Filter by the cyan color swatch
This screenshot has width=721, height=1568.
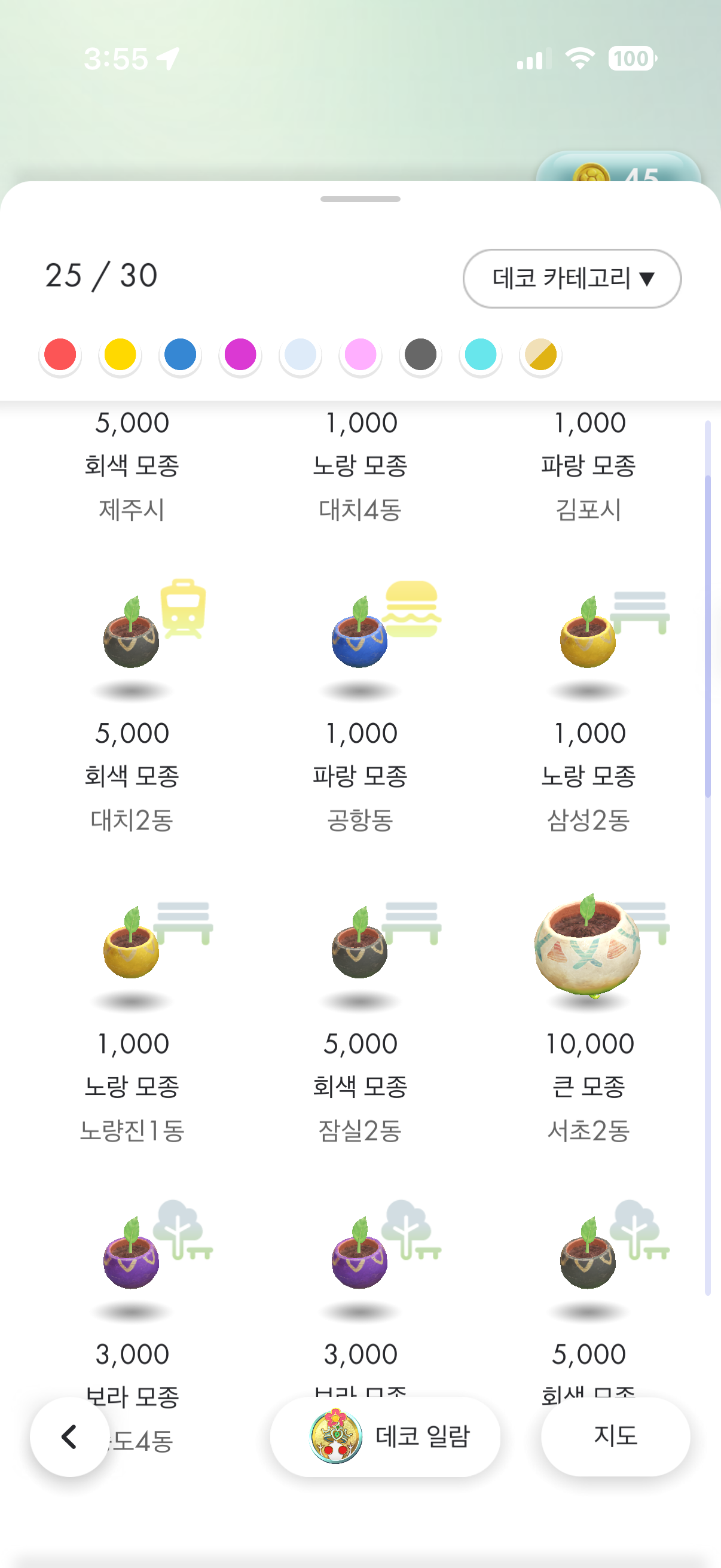click(481, 355)
